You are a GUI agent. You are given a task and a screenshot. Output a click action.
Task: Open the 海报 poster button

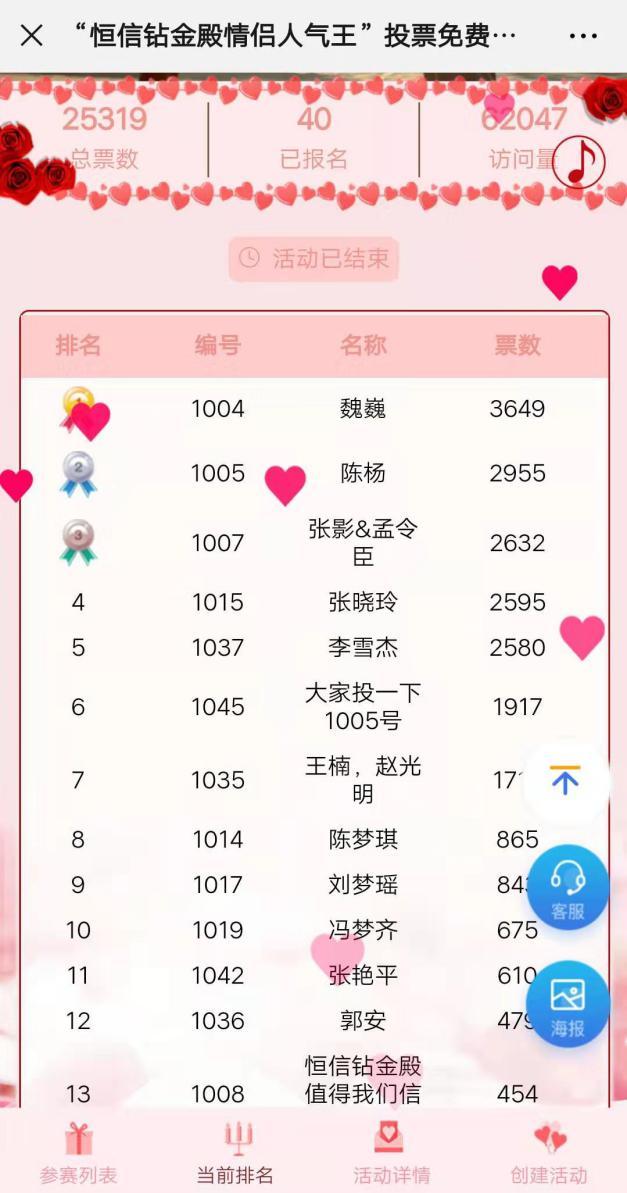(568, 1004)
